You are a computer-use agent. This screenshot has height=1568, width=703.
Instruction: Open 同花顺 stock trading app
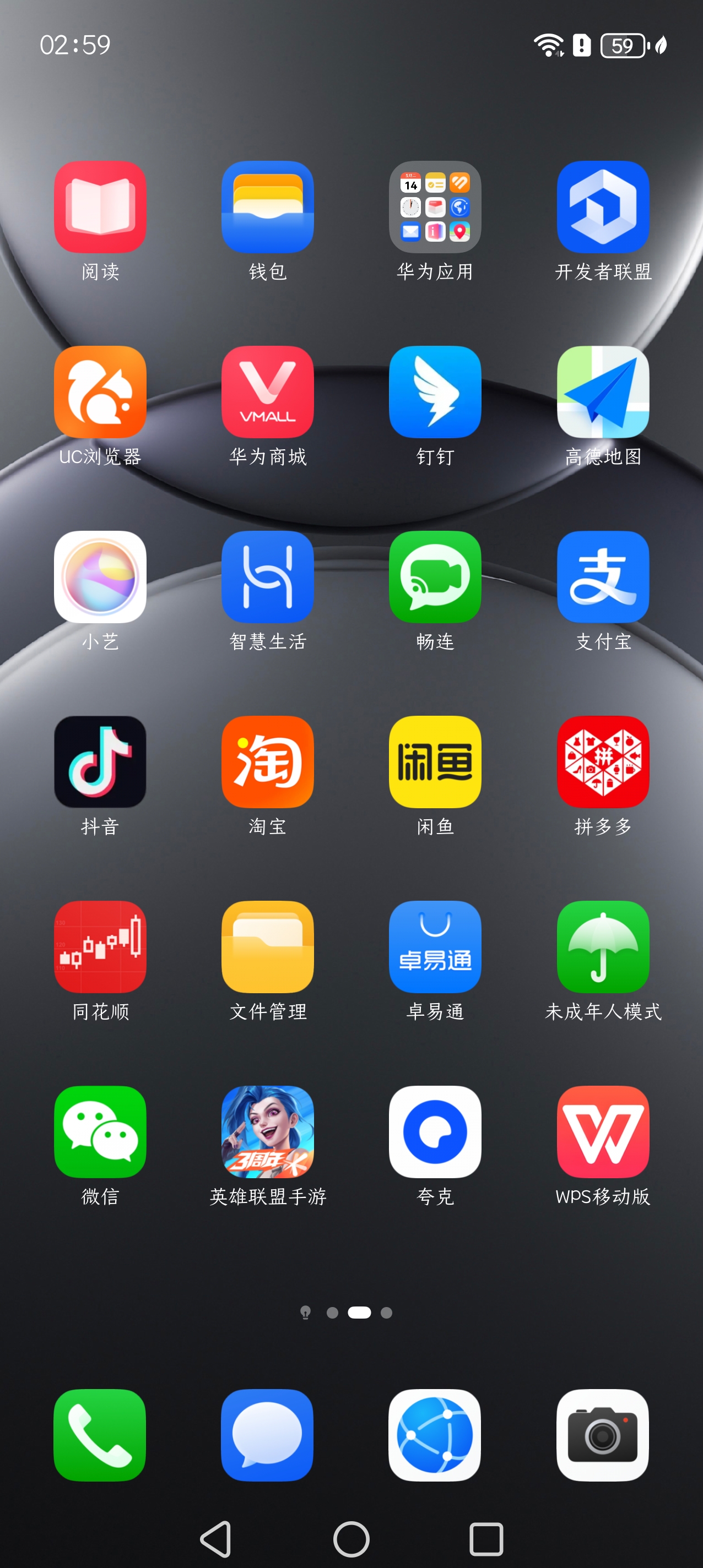[x=100, y=948]
